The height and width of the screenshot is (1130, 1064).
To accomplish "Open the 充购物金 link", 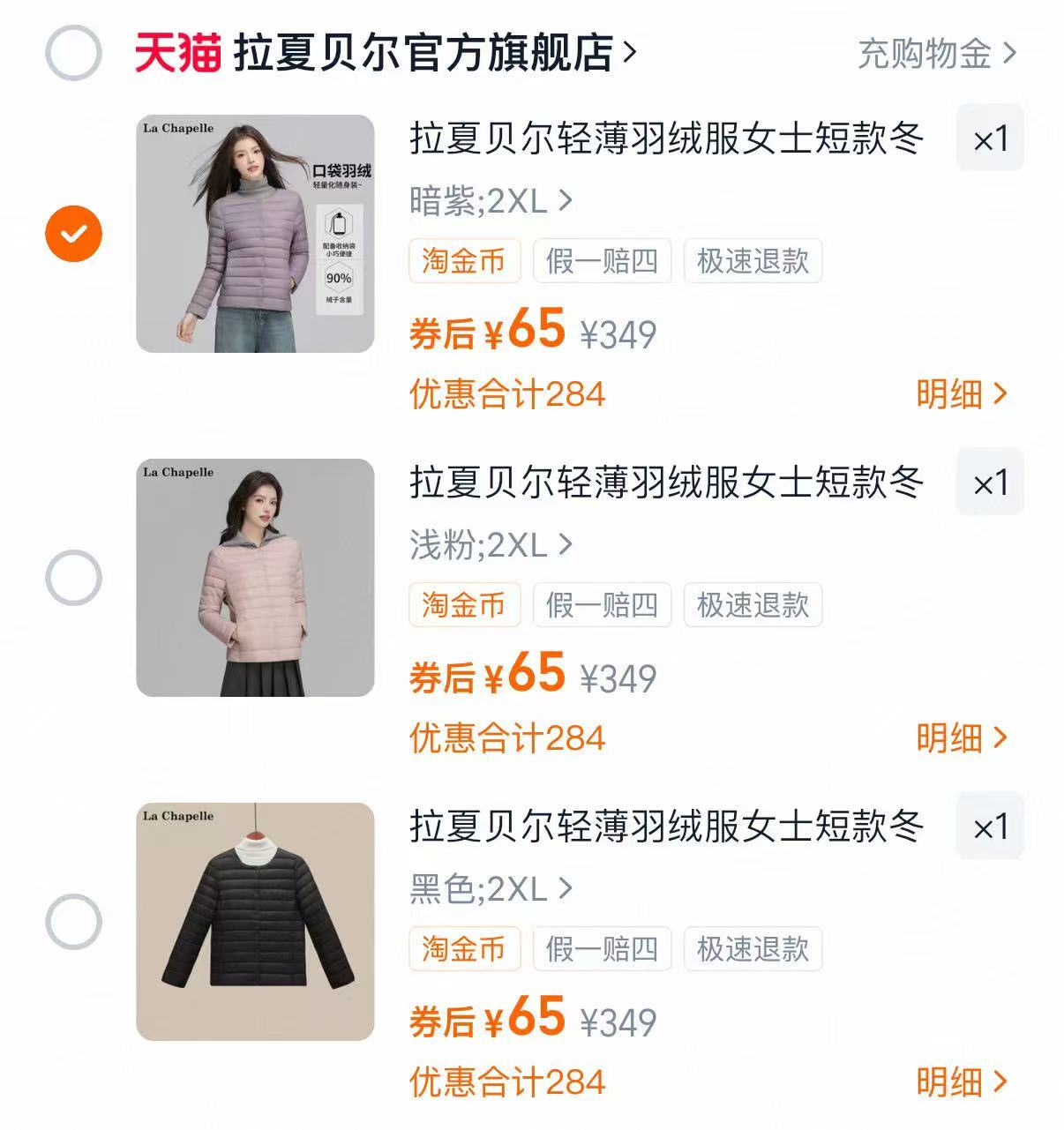I will (x=936, y=54).
